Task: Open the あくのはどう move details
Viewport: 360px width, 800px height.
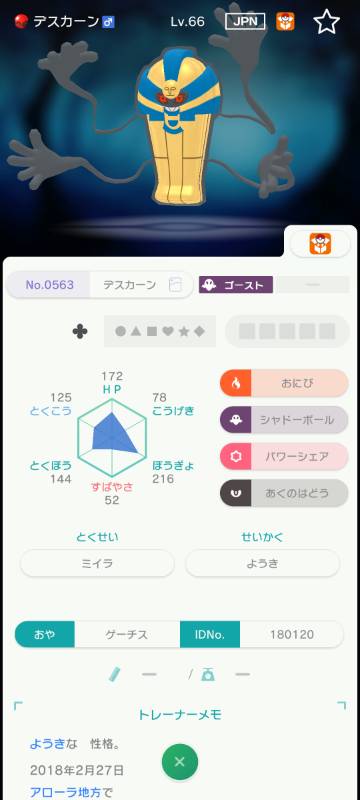Action: [284, 493]
